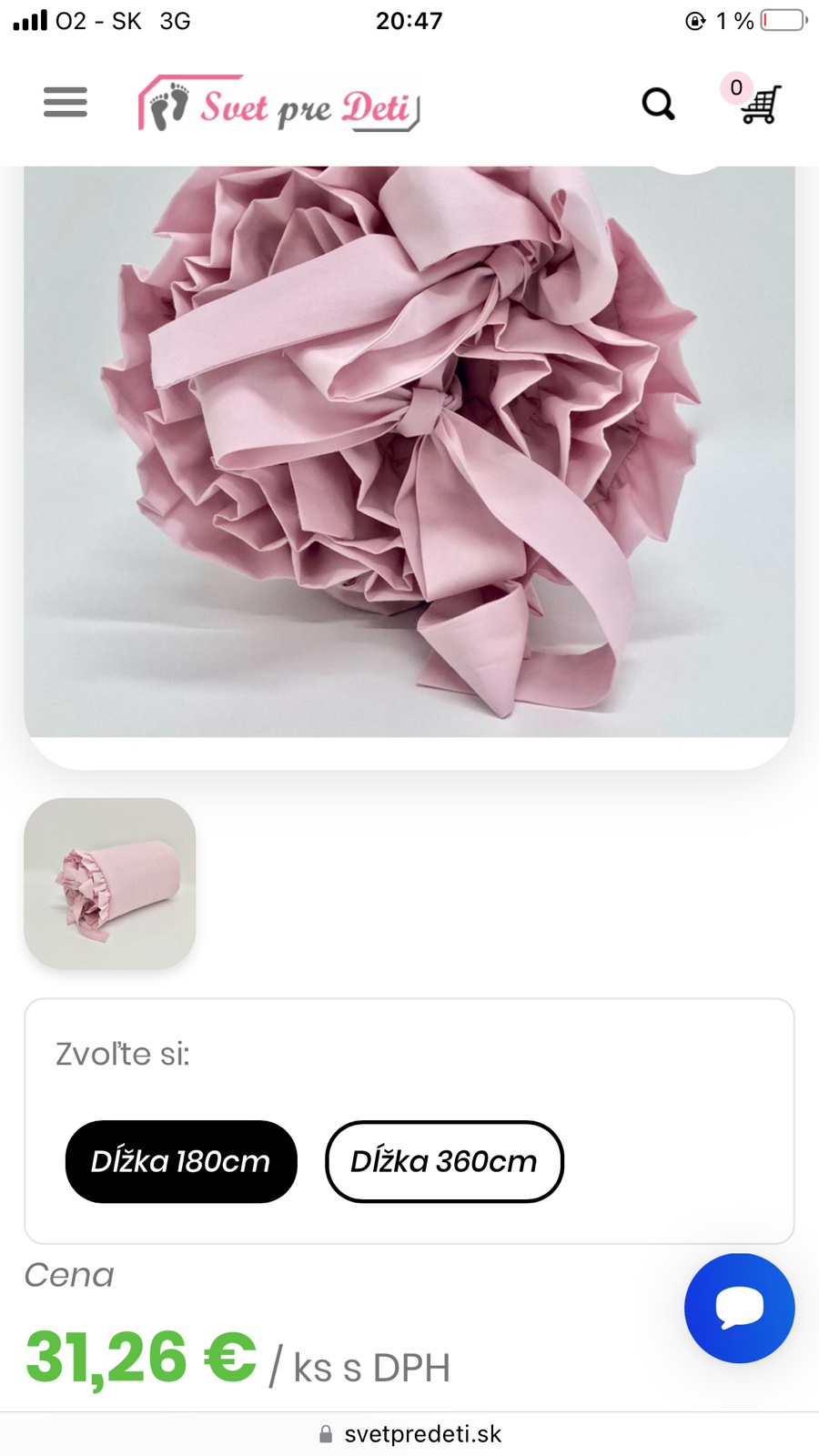Choose the Dĺžka 360cm option
Screen dimensions: 819x1456
point(444,1161)
